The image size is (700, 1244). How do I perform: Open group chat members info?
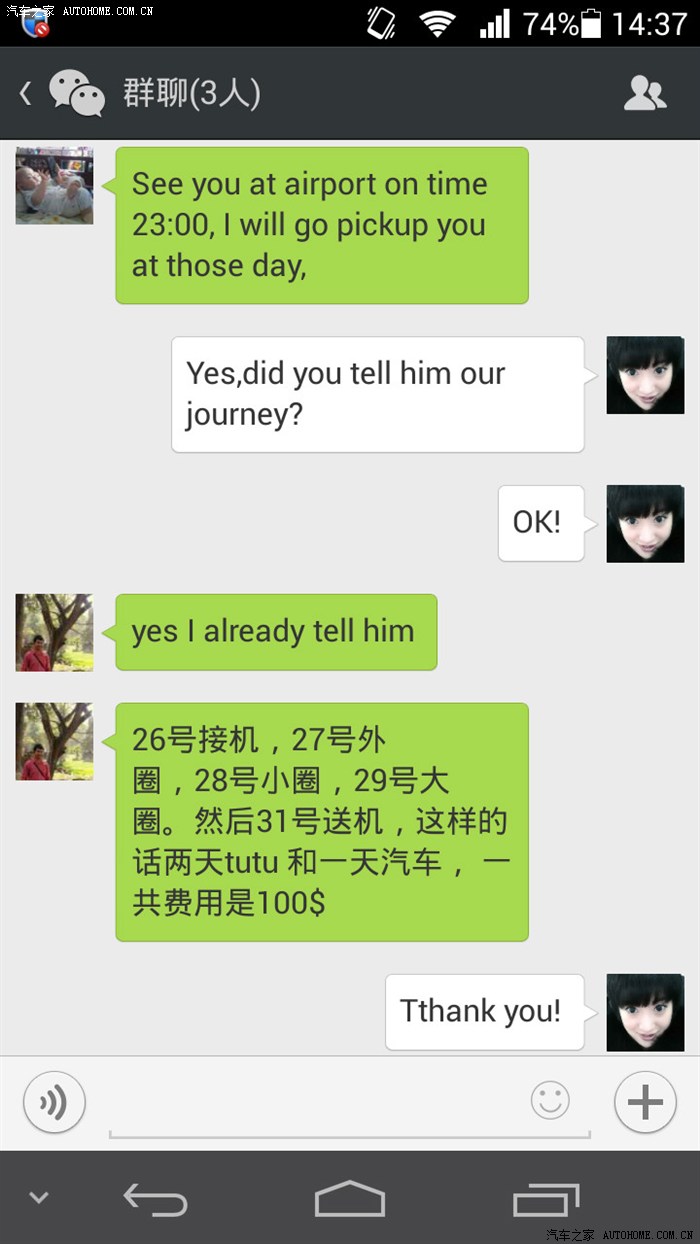[x=645, y=94]
